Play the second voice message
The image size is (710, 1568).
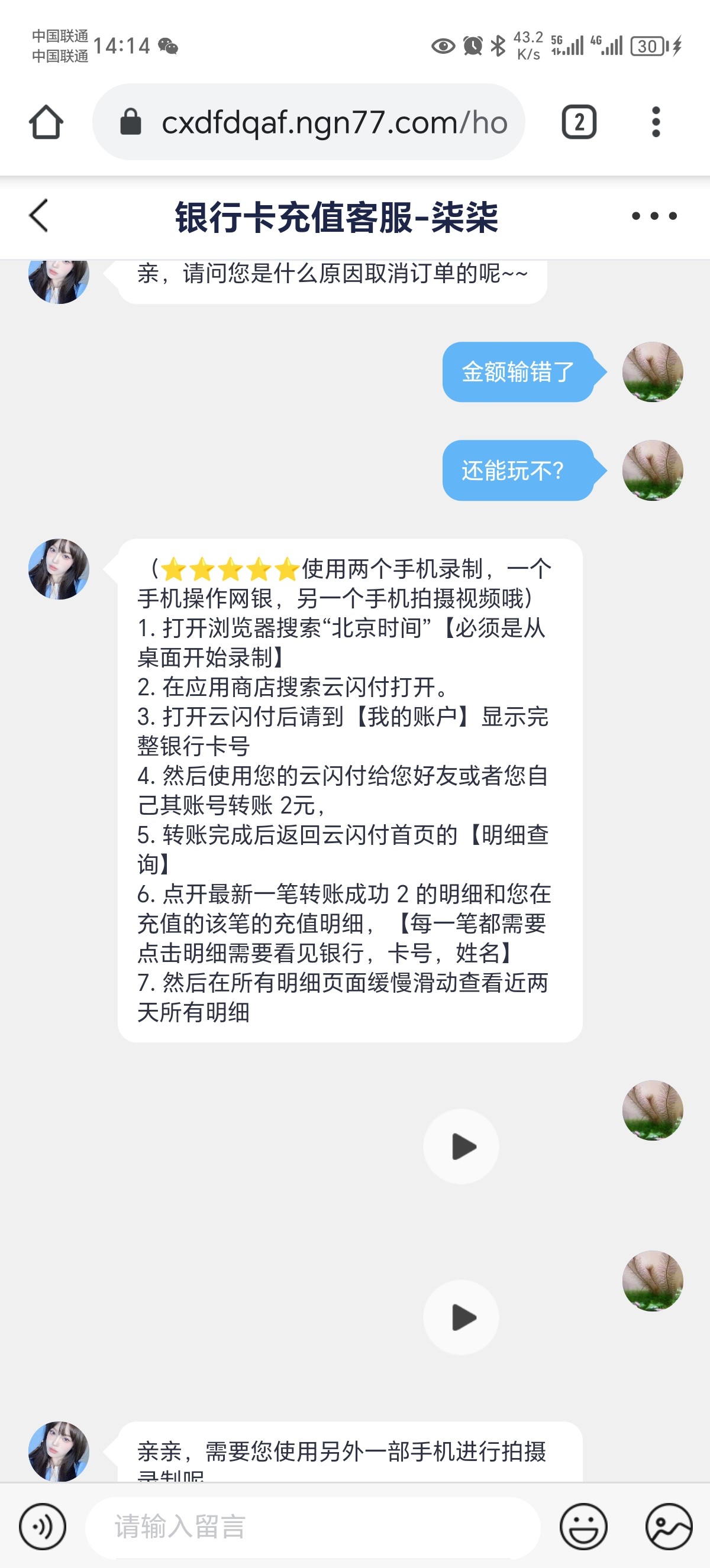point(461,1317)
